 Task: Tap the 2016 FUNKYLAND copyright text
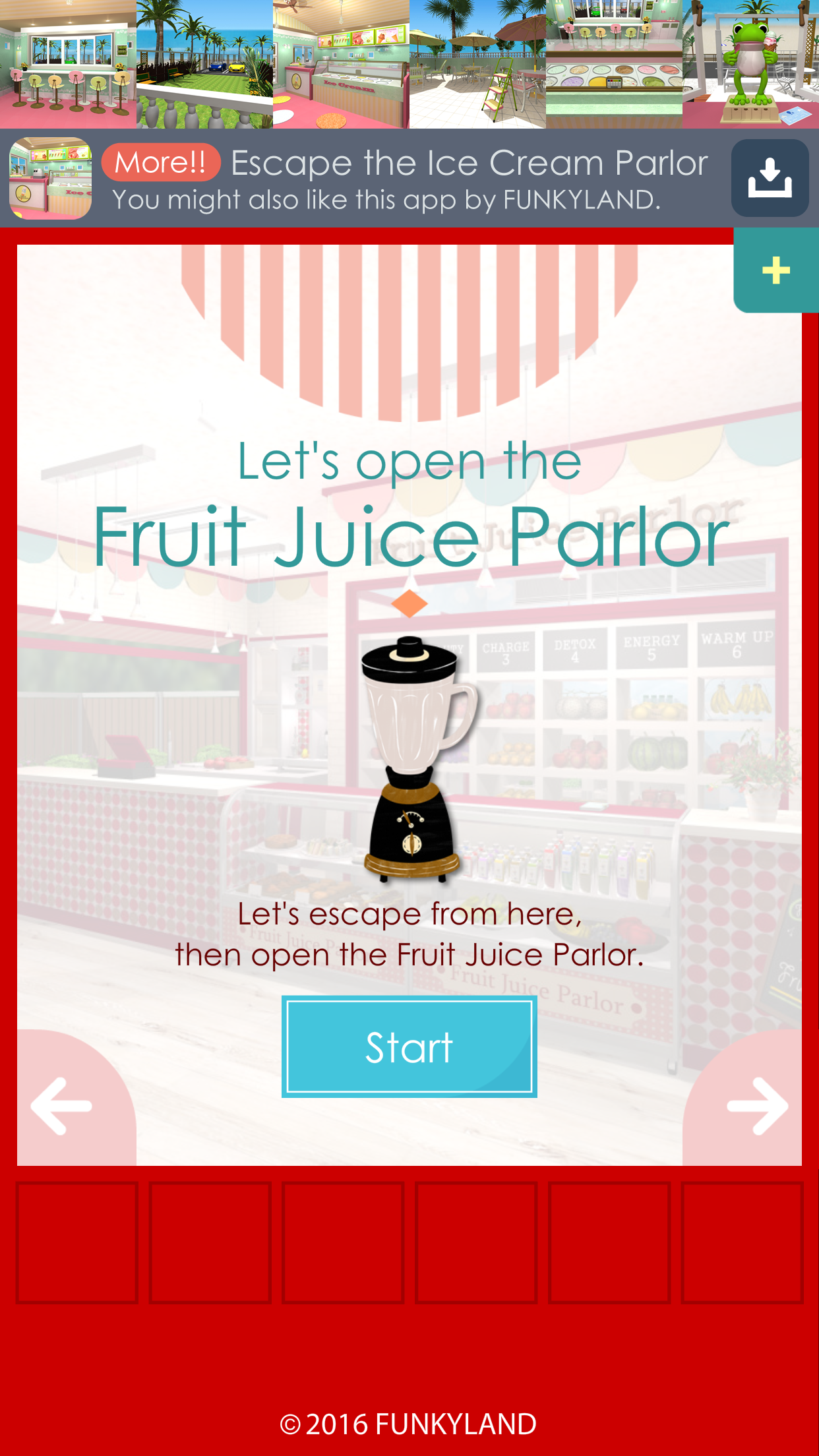coord(409,1422)
